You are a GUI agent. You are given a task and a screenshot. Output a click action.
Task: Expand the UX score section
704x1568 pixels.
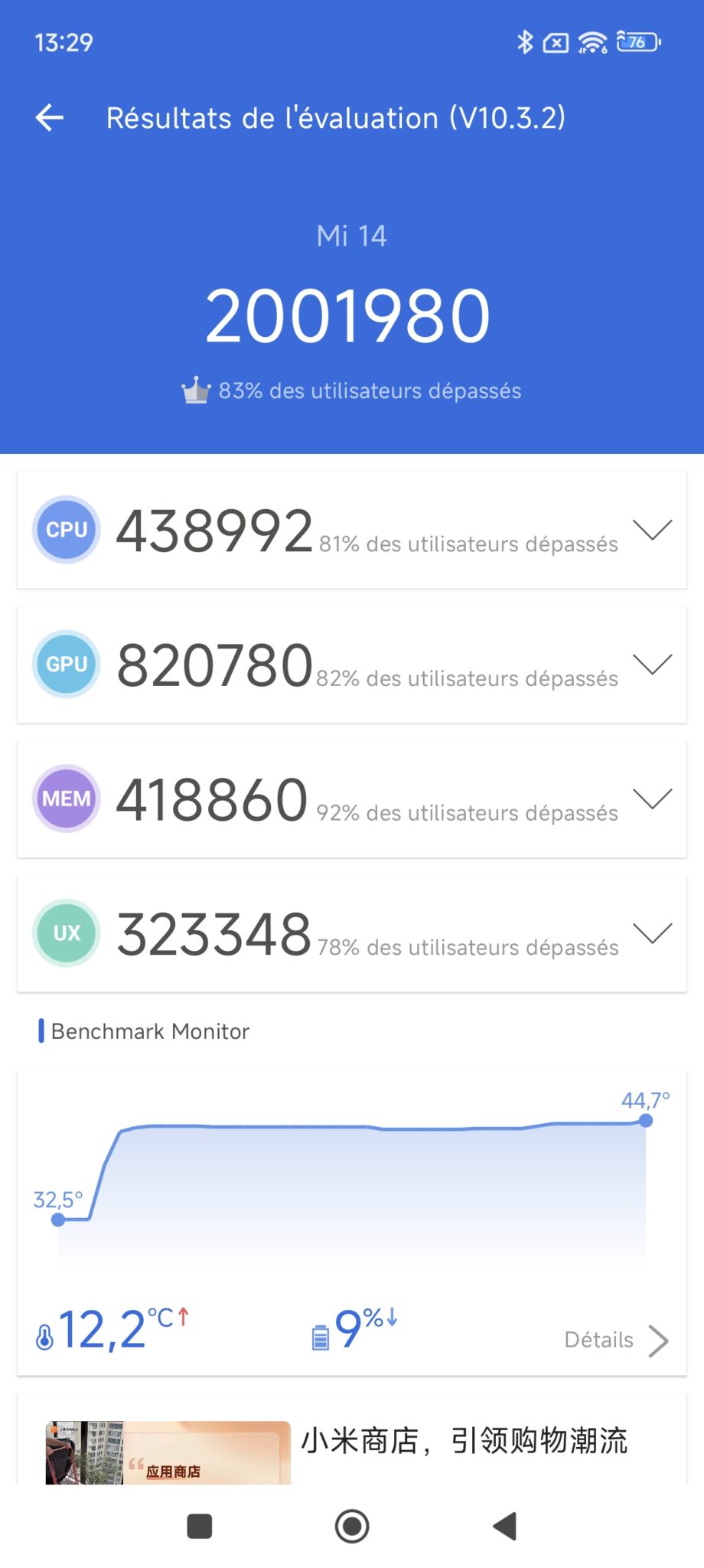point(652,933)
